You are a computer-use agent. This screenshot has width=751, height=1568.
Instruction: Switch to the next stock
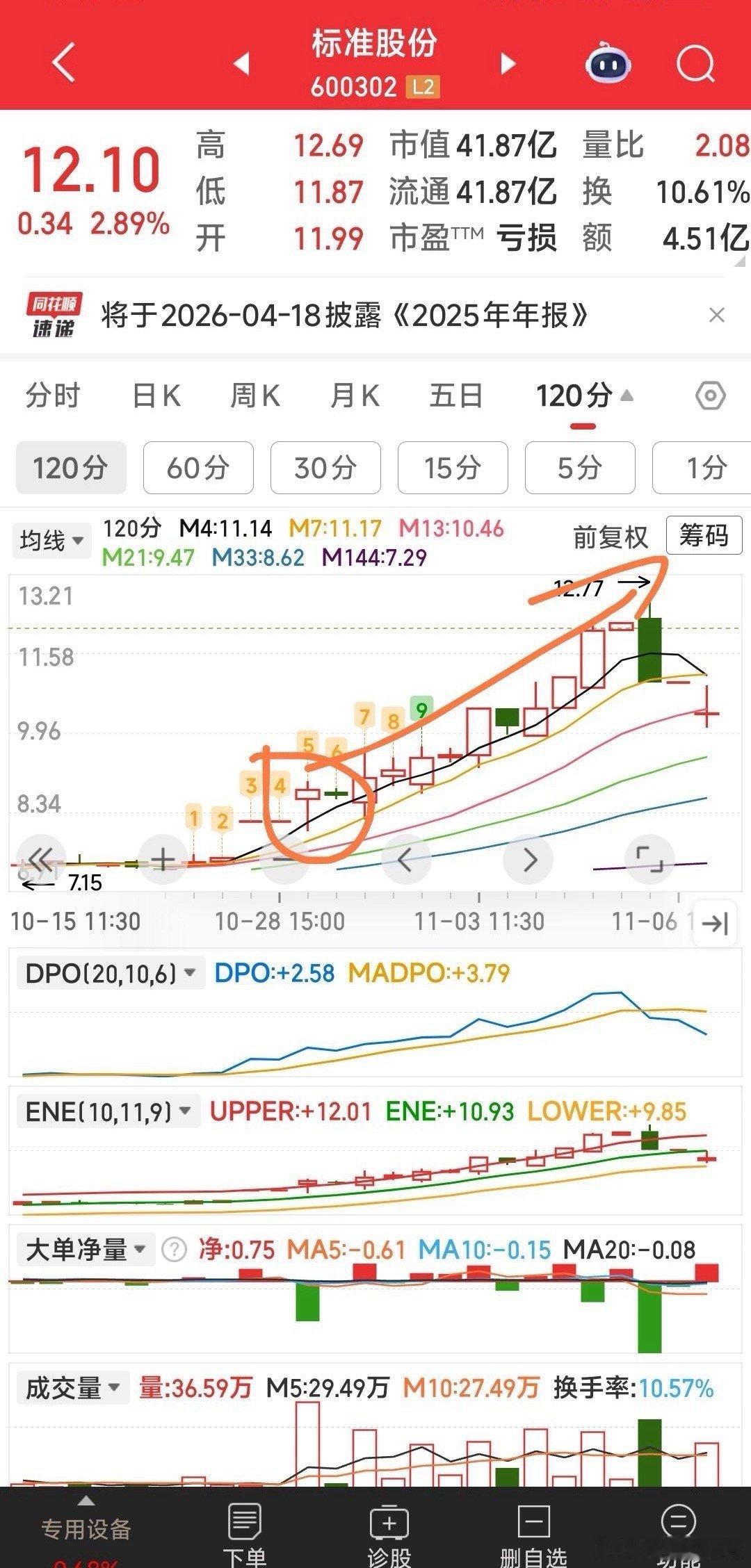point(508,64)
